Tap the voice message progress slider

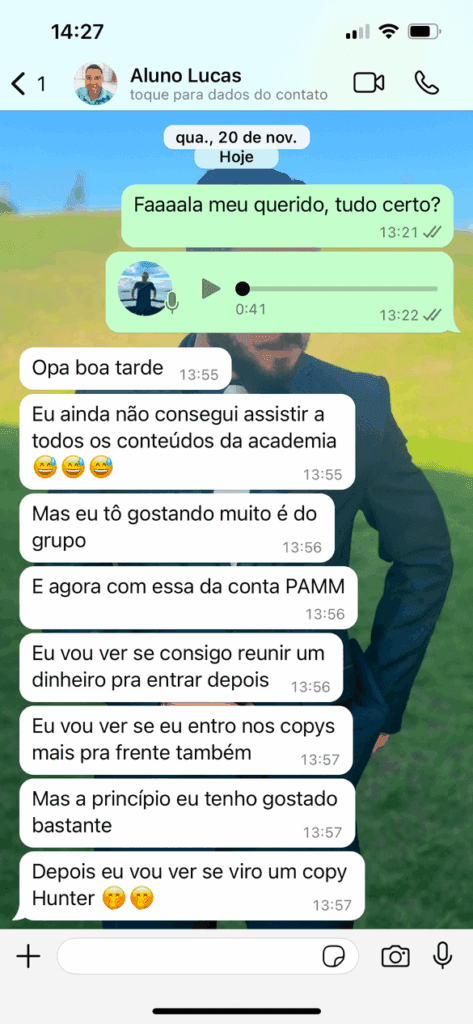click(x=336, y=288)
